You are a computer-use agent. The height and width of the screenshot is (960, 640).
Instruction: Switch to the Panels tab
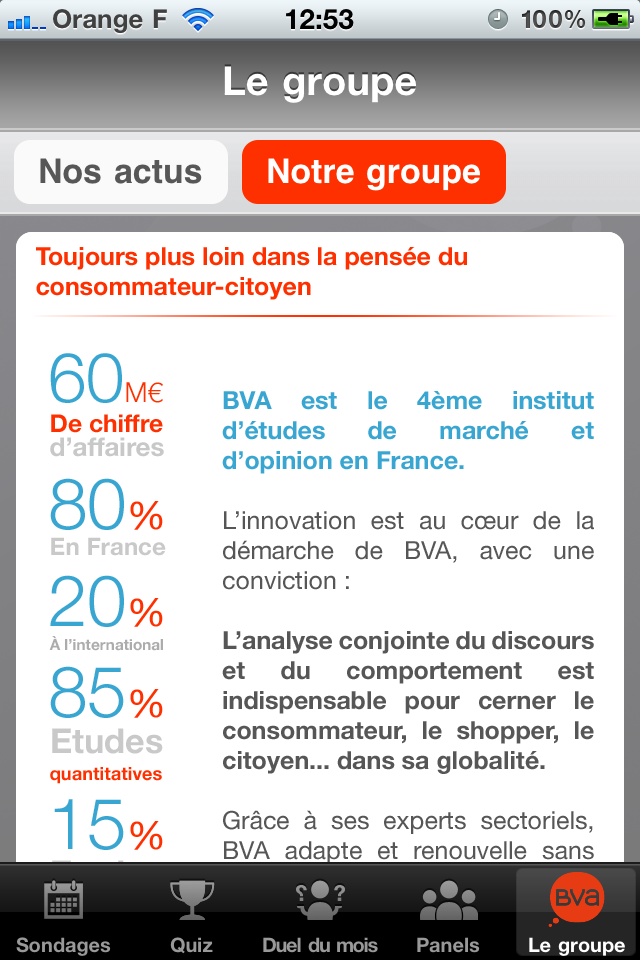click(x=448, y=914)
